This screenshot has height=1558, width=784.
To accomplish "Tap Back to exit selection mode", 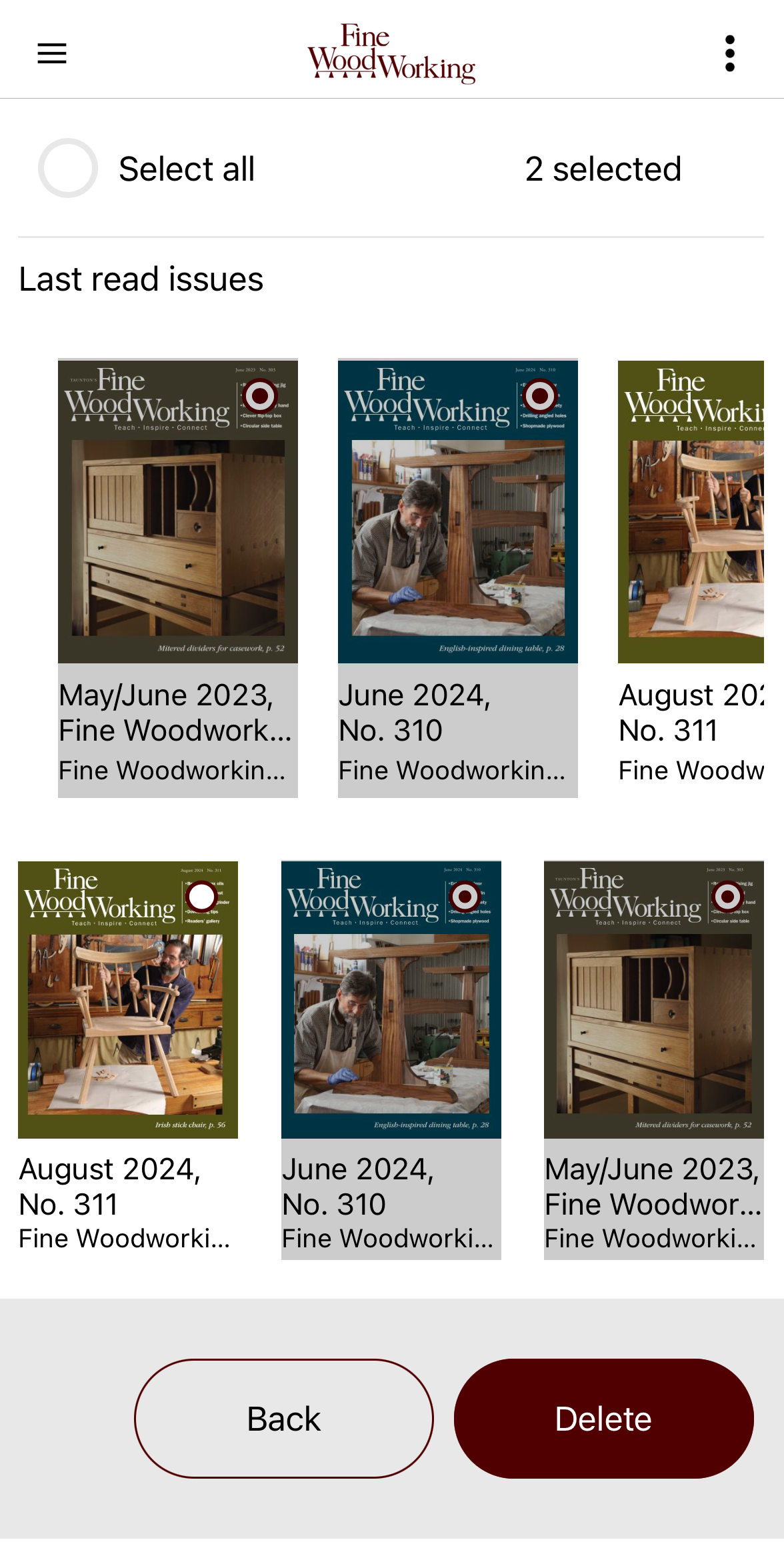I will click(284, 1419).
